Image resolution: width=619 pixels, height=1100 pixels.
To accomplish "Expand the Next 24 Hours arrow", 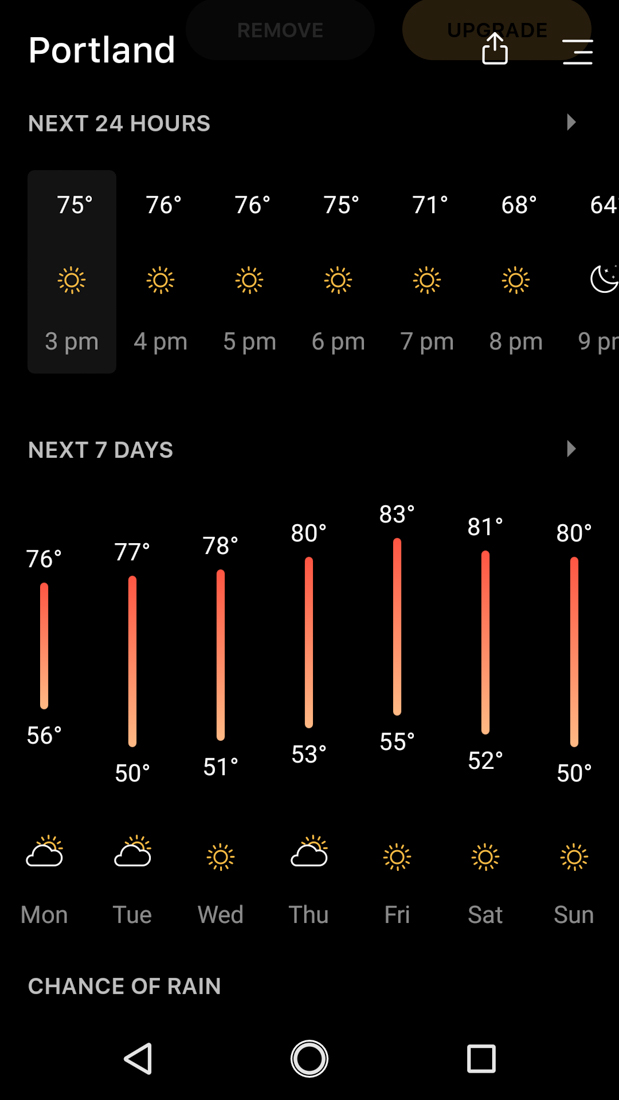I will tap(571, 122).
